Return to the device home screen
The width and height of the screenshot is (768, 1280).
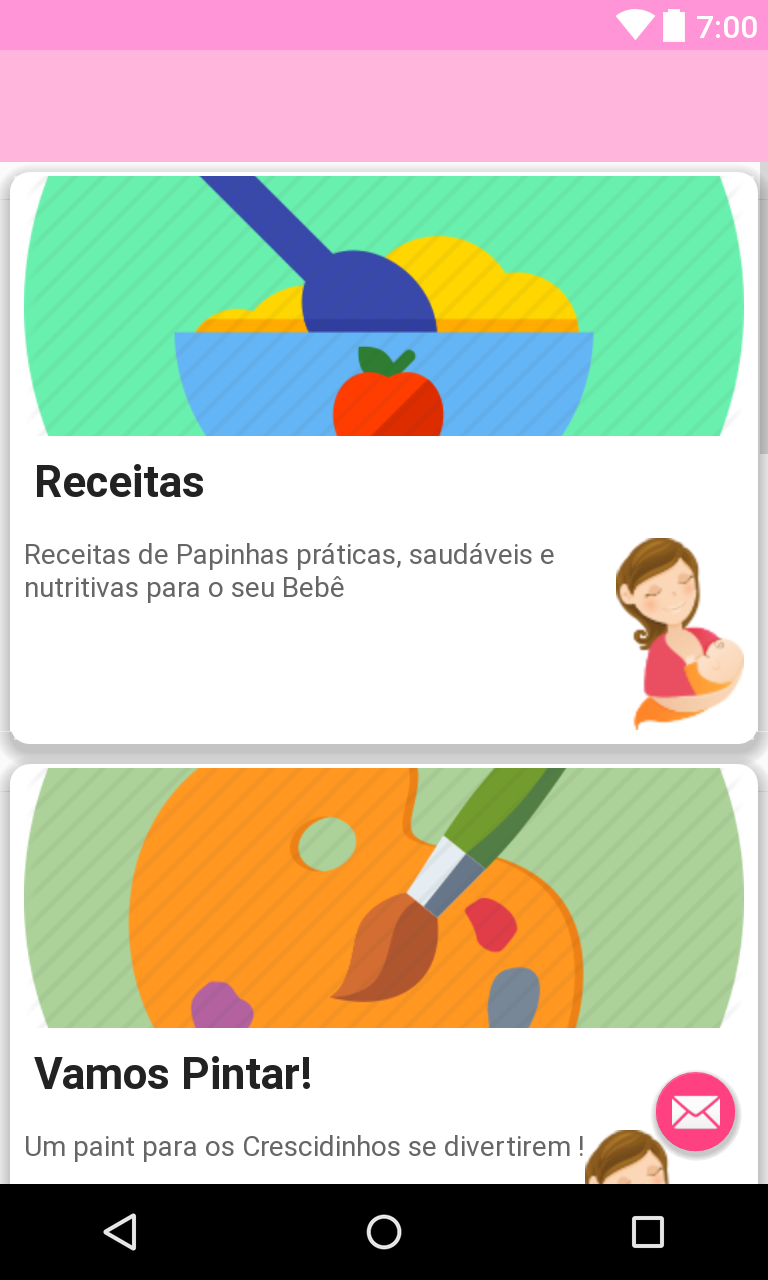click(x=384, y=1232)
